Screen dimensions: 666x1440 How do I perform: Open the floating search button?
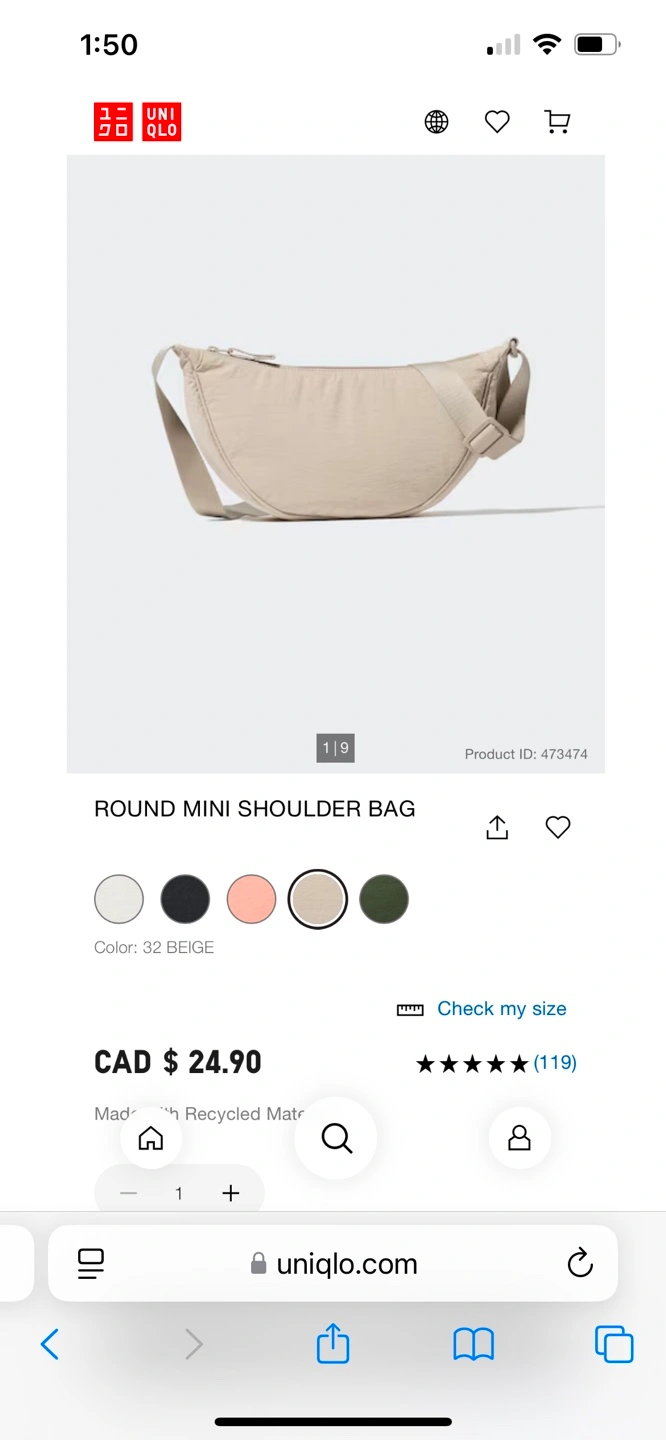tap(336, 1138)
